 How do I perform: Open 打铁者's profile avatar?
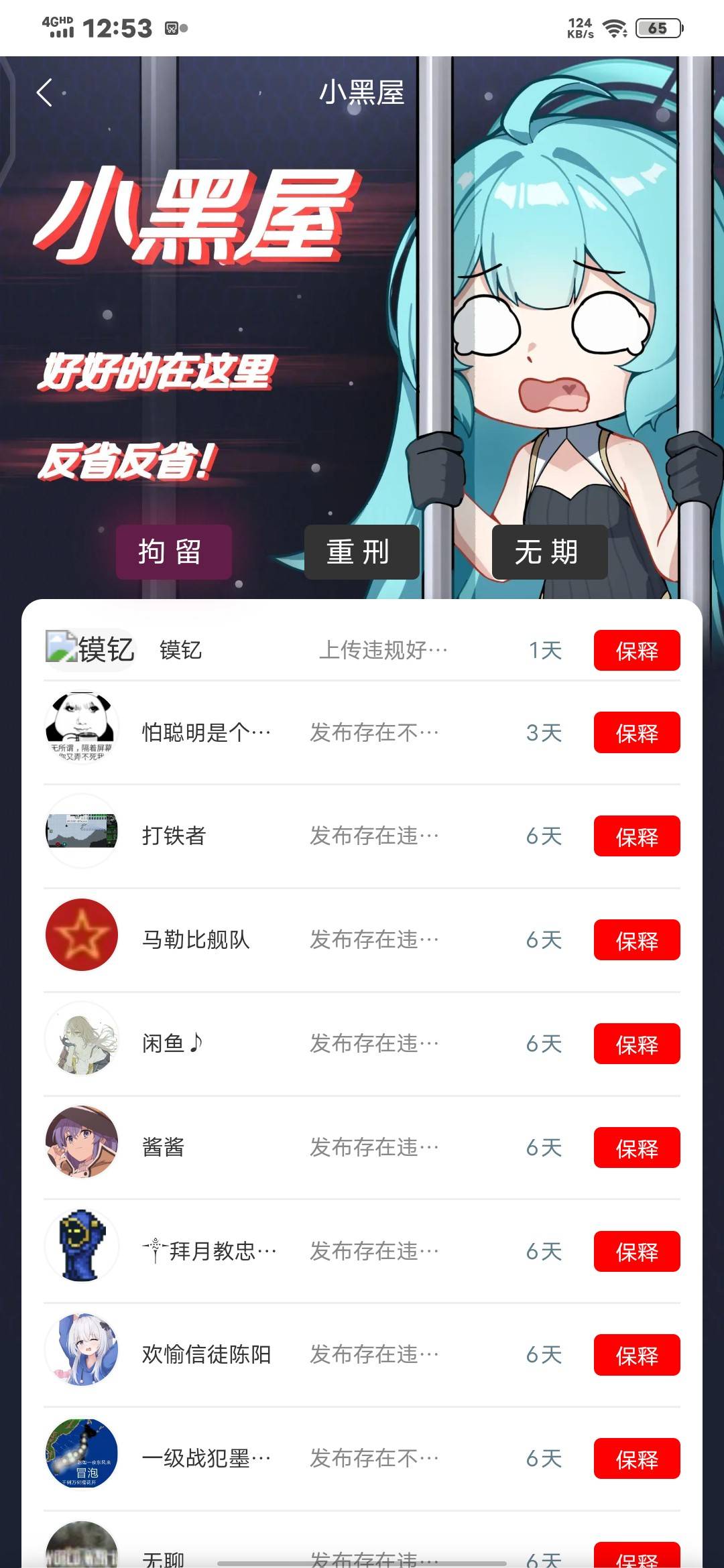[81, 831]
